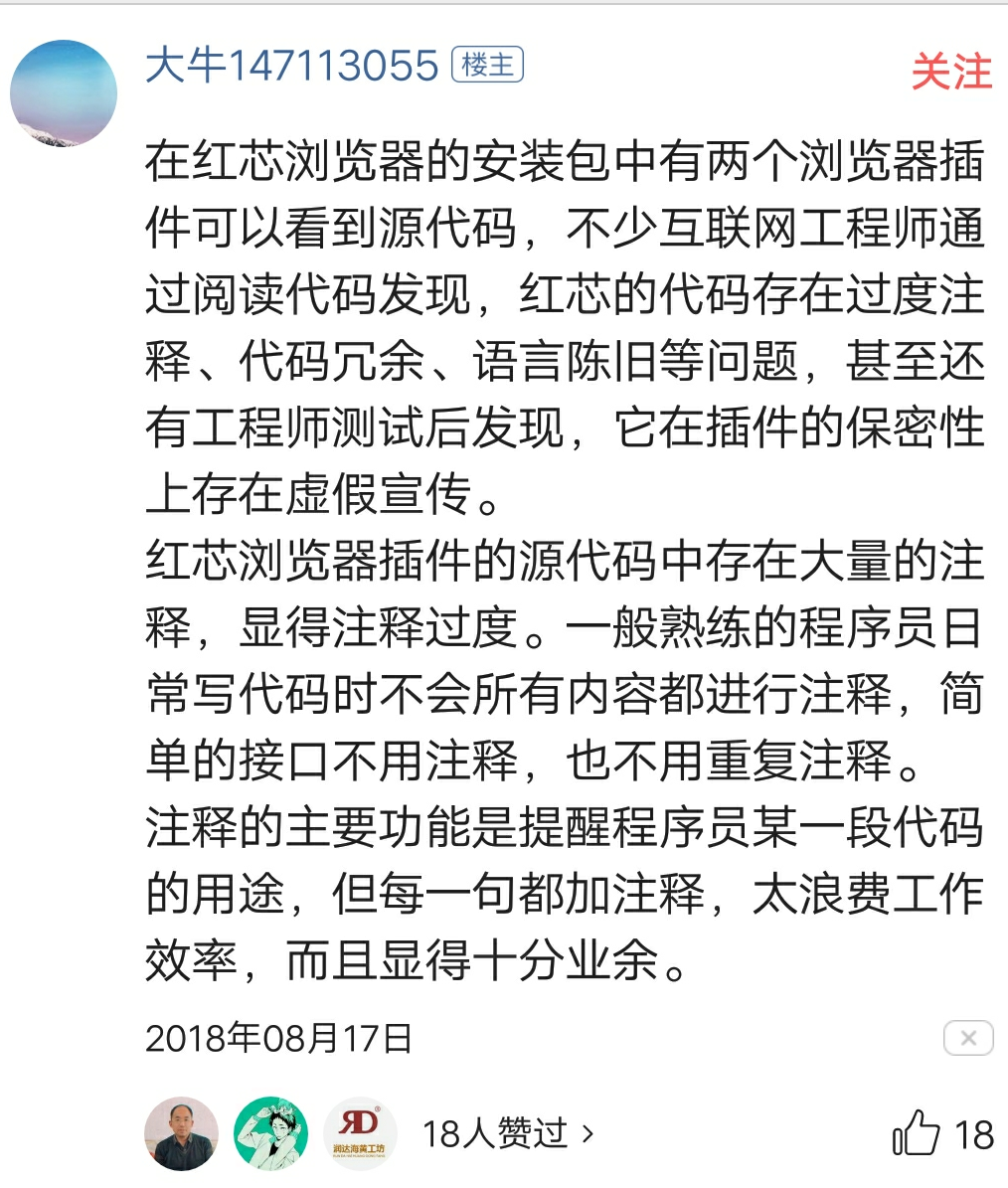Open the RD logo liker avatar
Viewport: 1008px width, 1188px height.
[x=360, y=1134]
